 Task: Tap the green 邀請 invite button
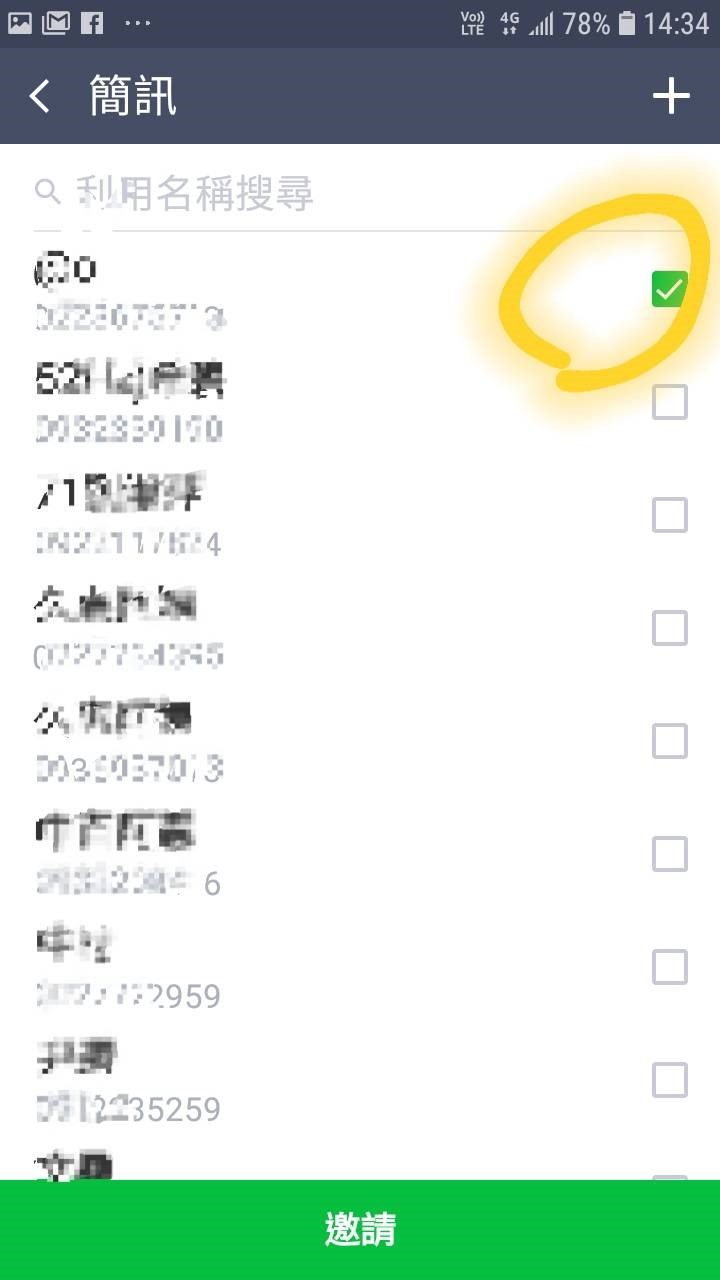pos(360,1229)
